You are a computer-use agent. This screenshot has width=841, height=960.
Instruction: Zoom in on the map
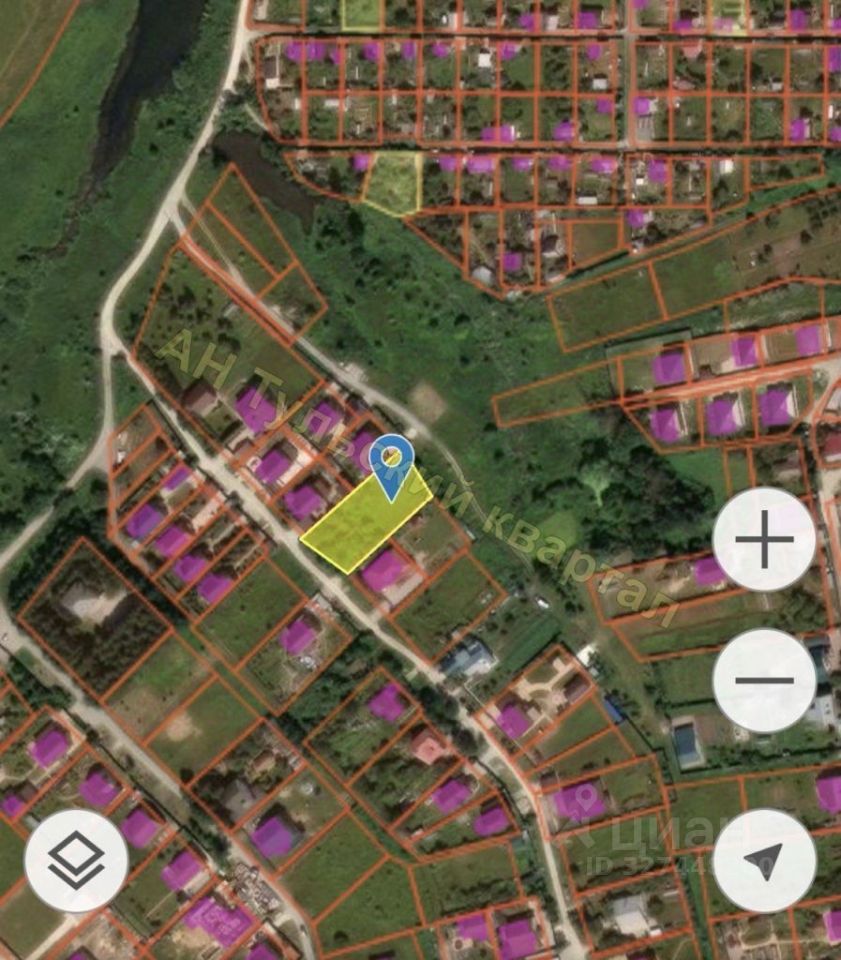click(x=764, y=540)
